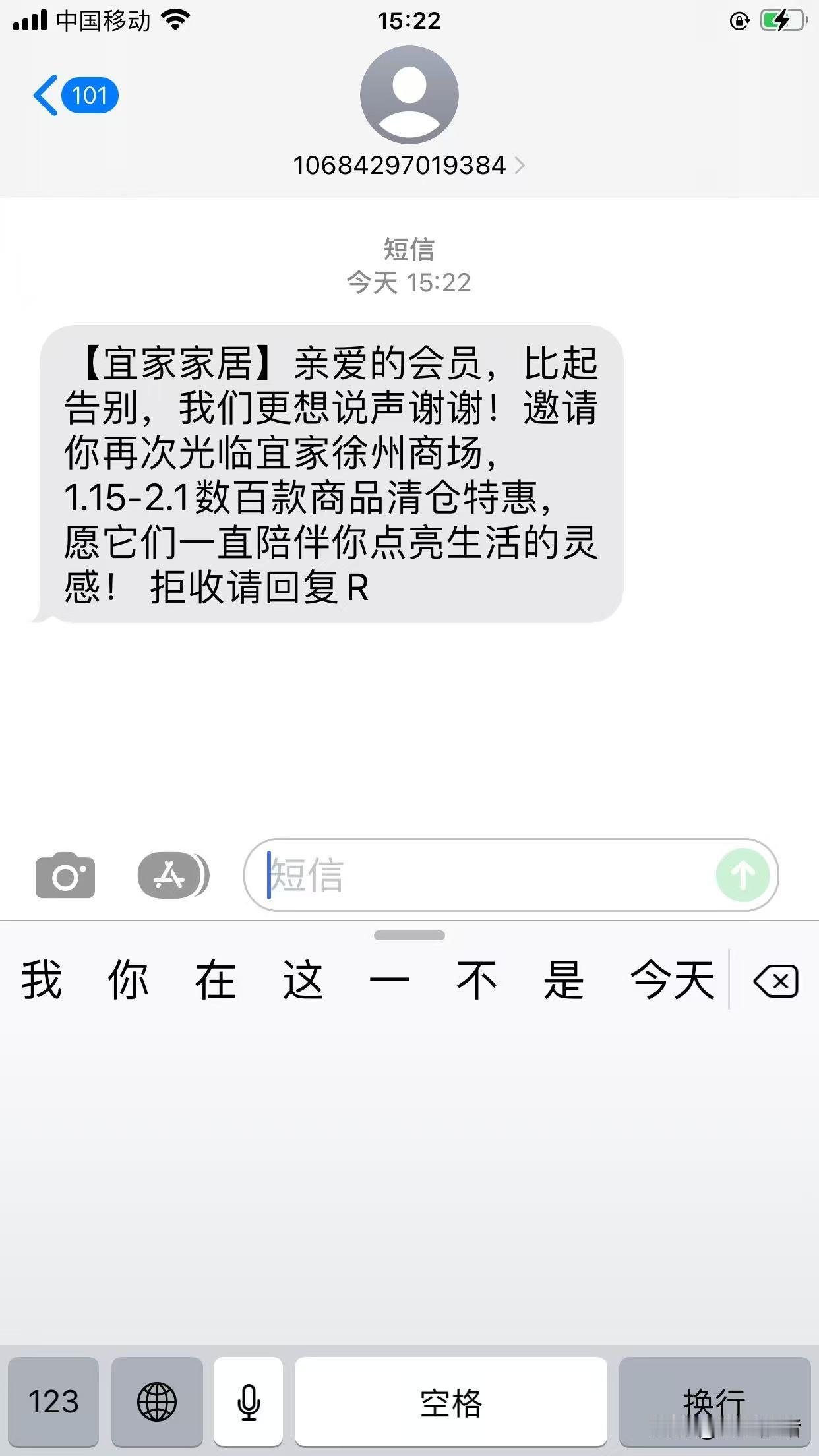This screenshot has width=819, height=1456.
Task: Tap the IKEA promotional message bubble
Action: pyautogui.click(x=328, y=471)
